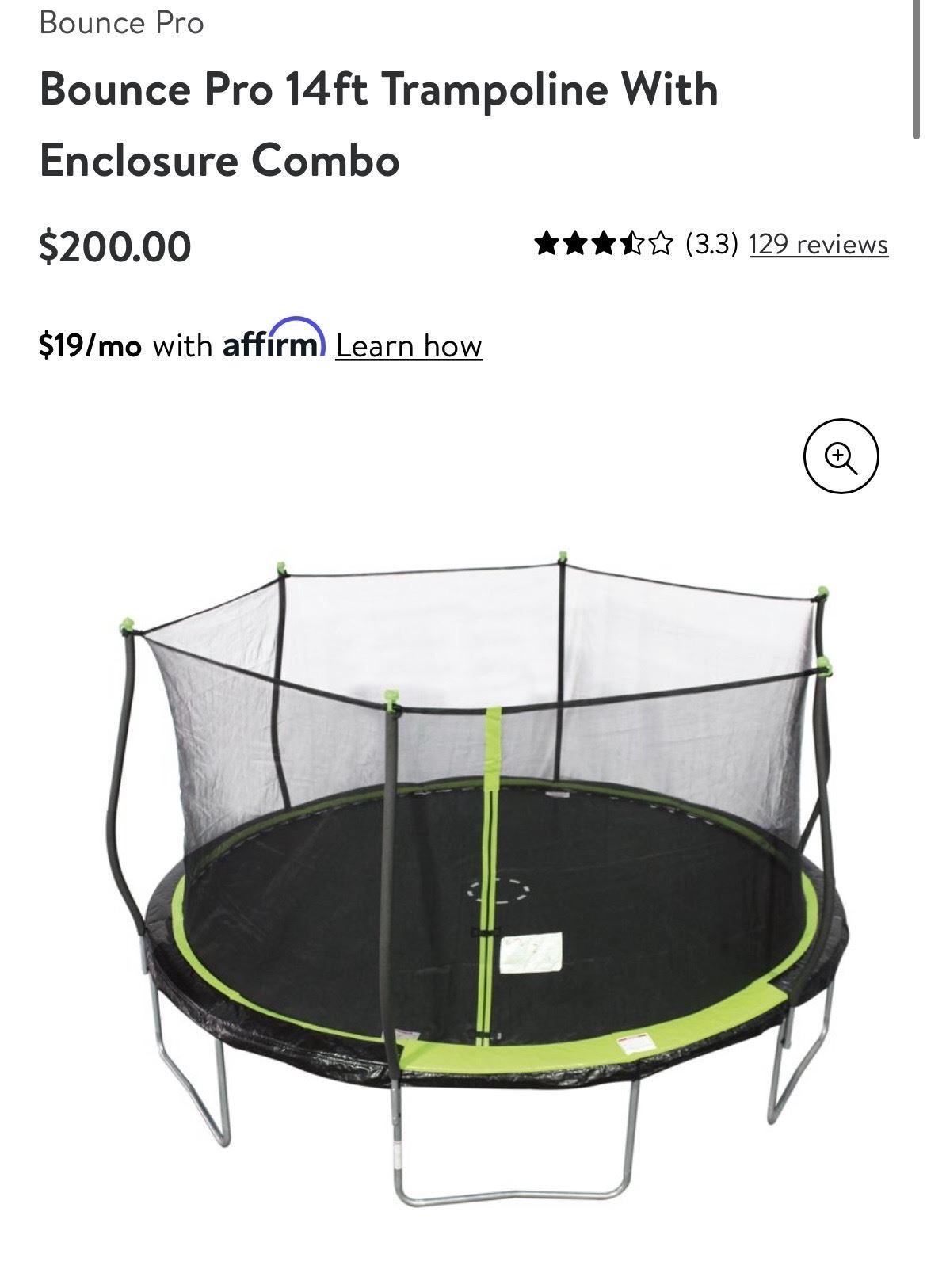This screenshot has height=1288, width=927.
Task: Zoom in on the product image
Action: [841, 456]
